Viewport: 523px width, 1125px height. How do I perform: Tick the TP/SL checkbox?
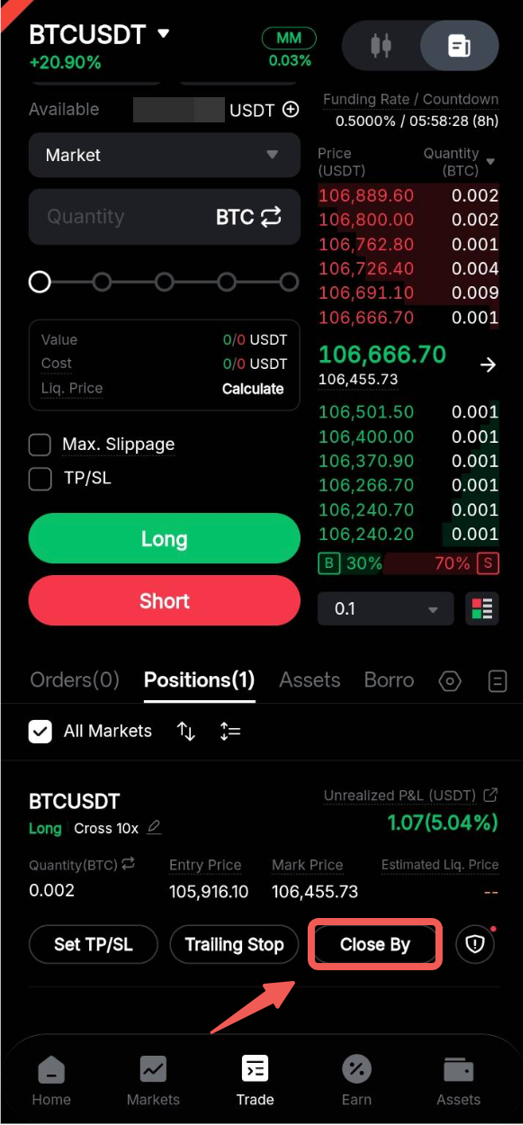pos(39,479)
